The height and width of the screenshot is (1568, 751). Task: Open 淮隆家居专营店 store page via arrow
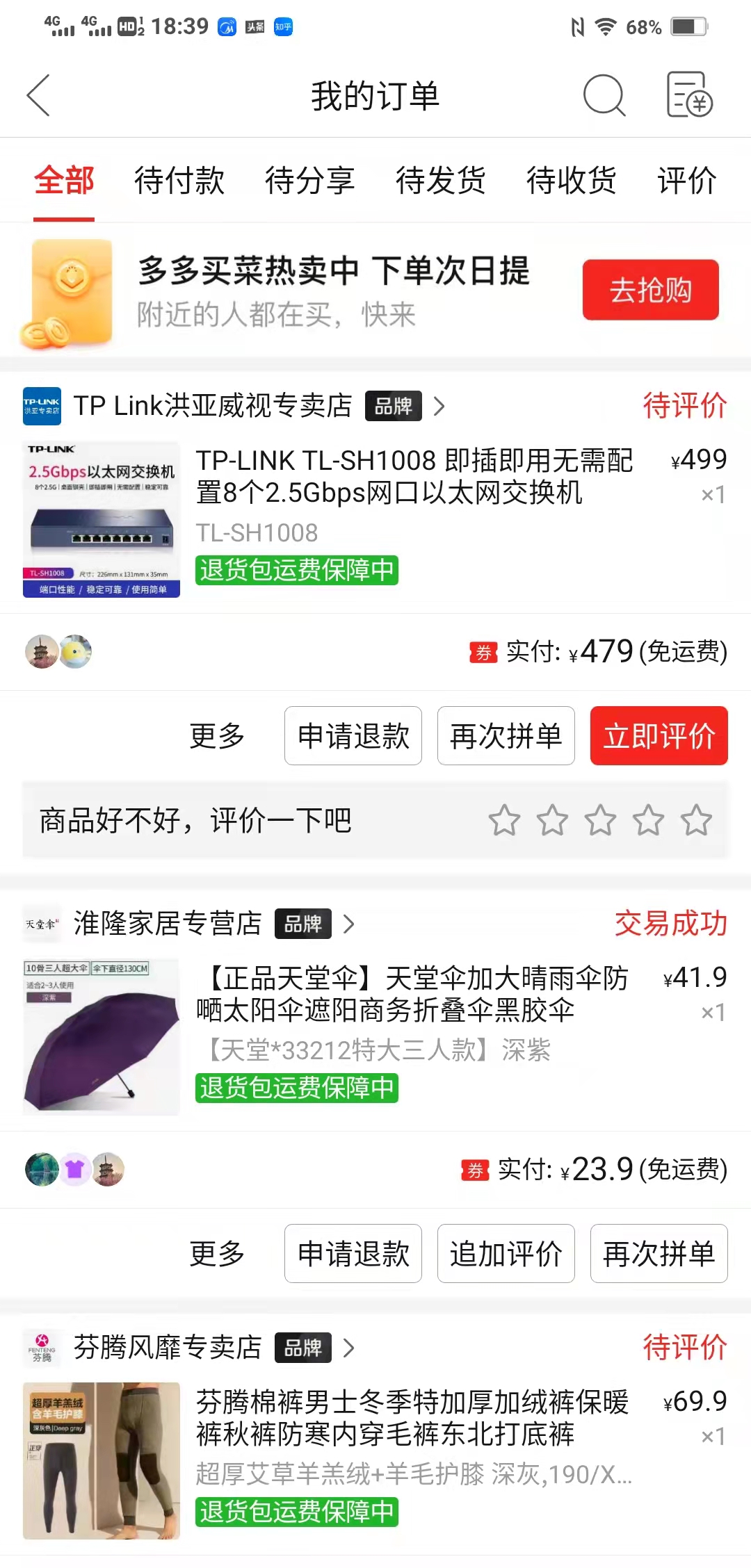350,924
